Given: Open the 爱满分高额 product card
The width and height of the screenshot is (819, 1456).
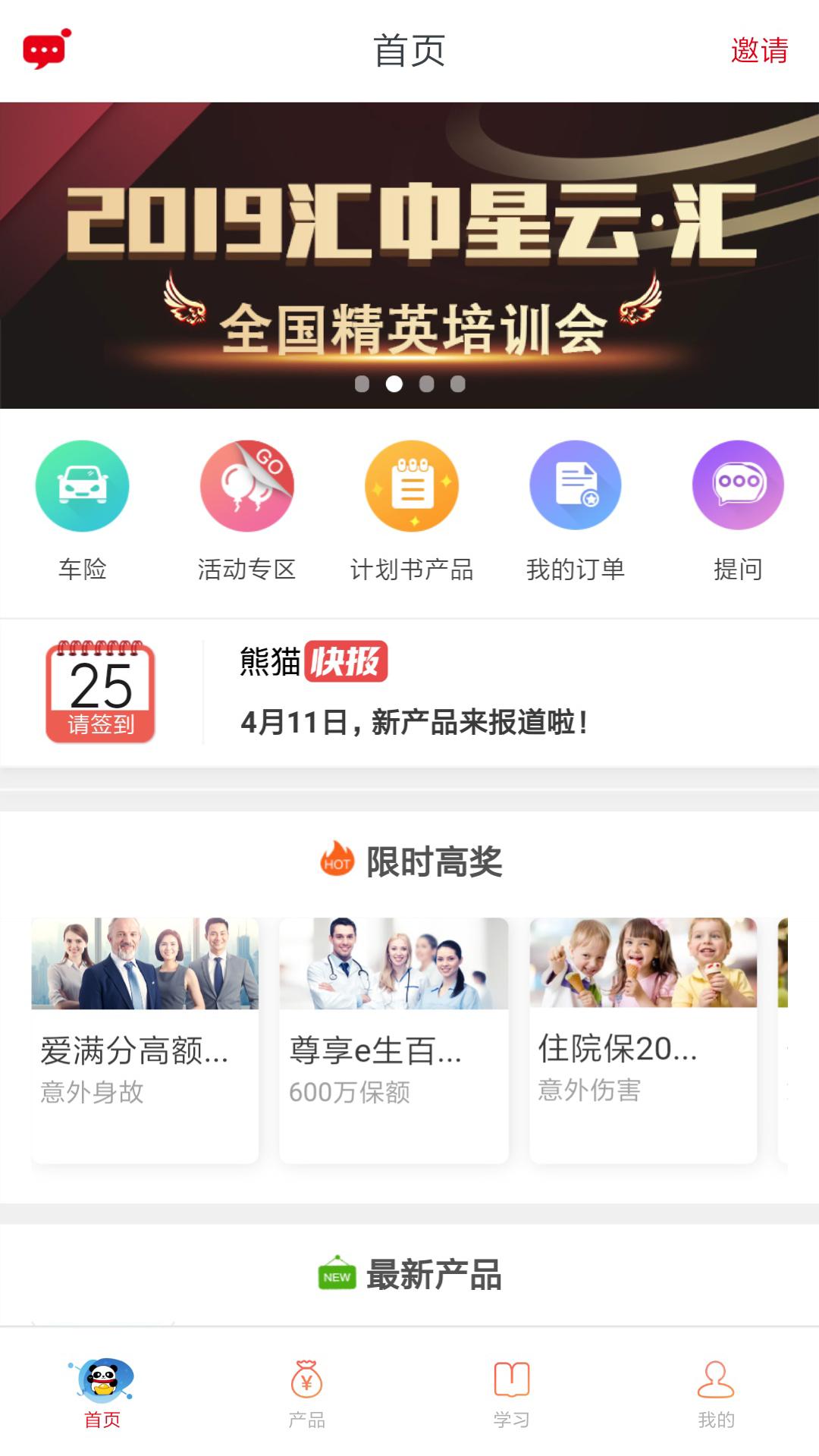Looking at the screenshot, I should click(145, 1039).
